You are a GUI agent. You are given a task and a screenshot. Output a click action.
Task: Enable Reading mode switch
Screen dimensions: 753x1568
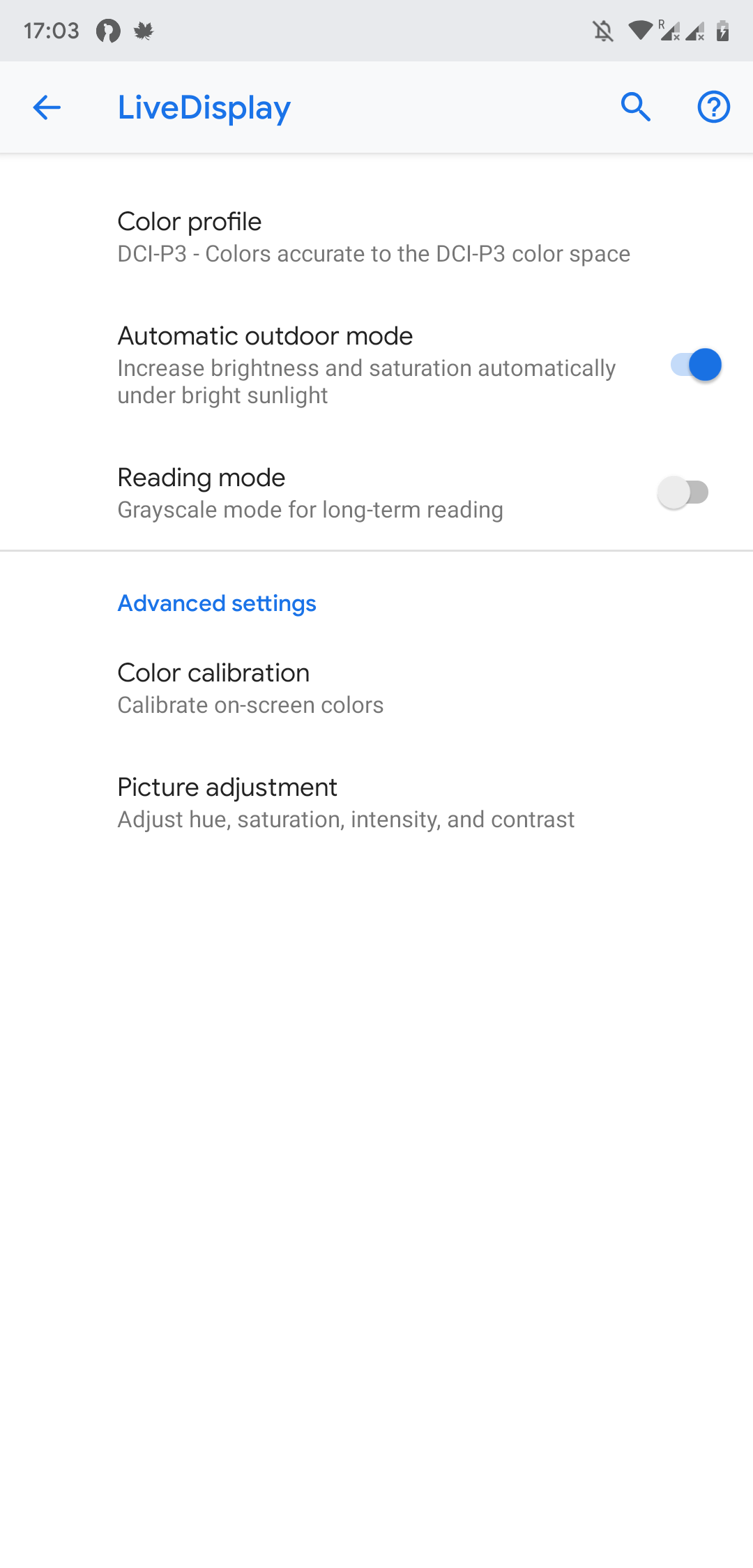point(684,492)
